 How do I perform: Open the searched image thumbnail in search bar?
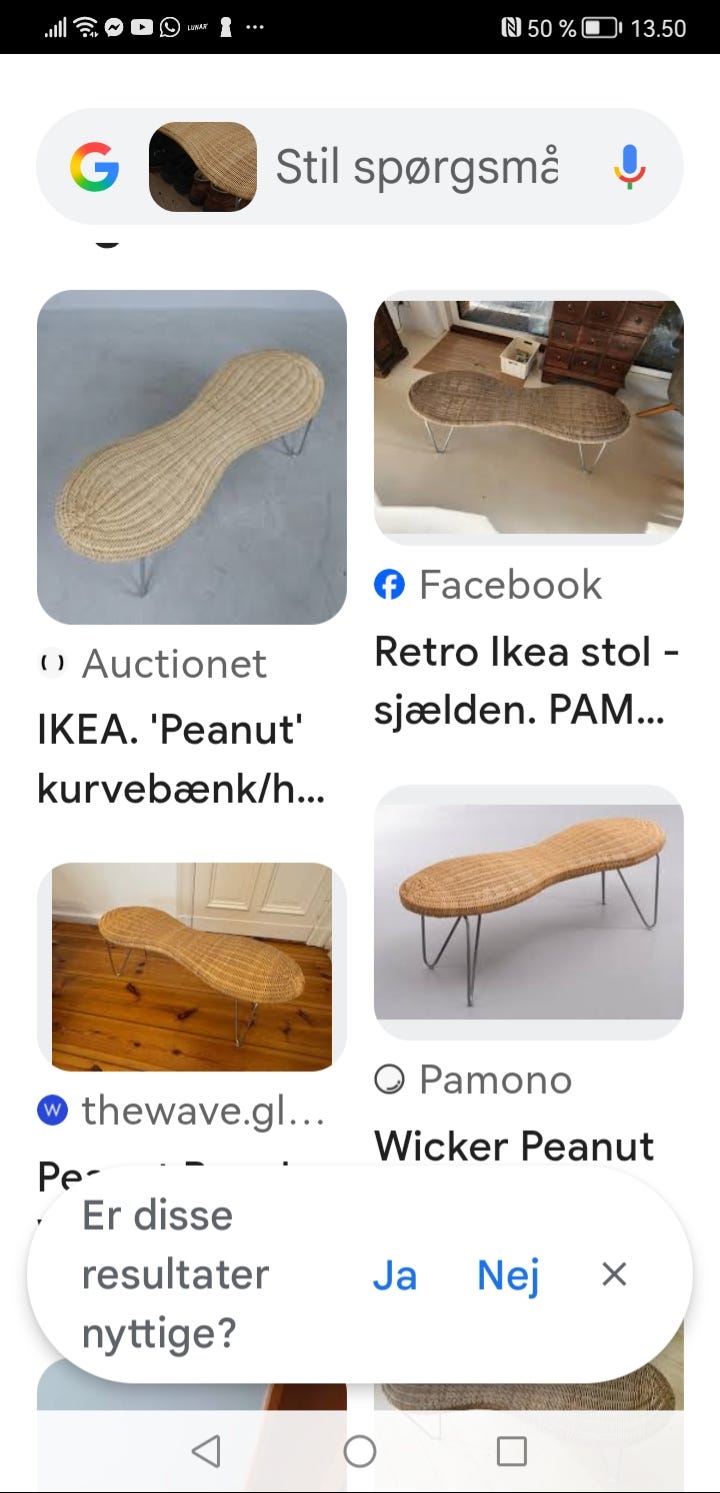(203, 167)
